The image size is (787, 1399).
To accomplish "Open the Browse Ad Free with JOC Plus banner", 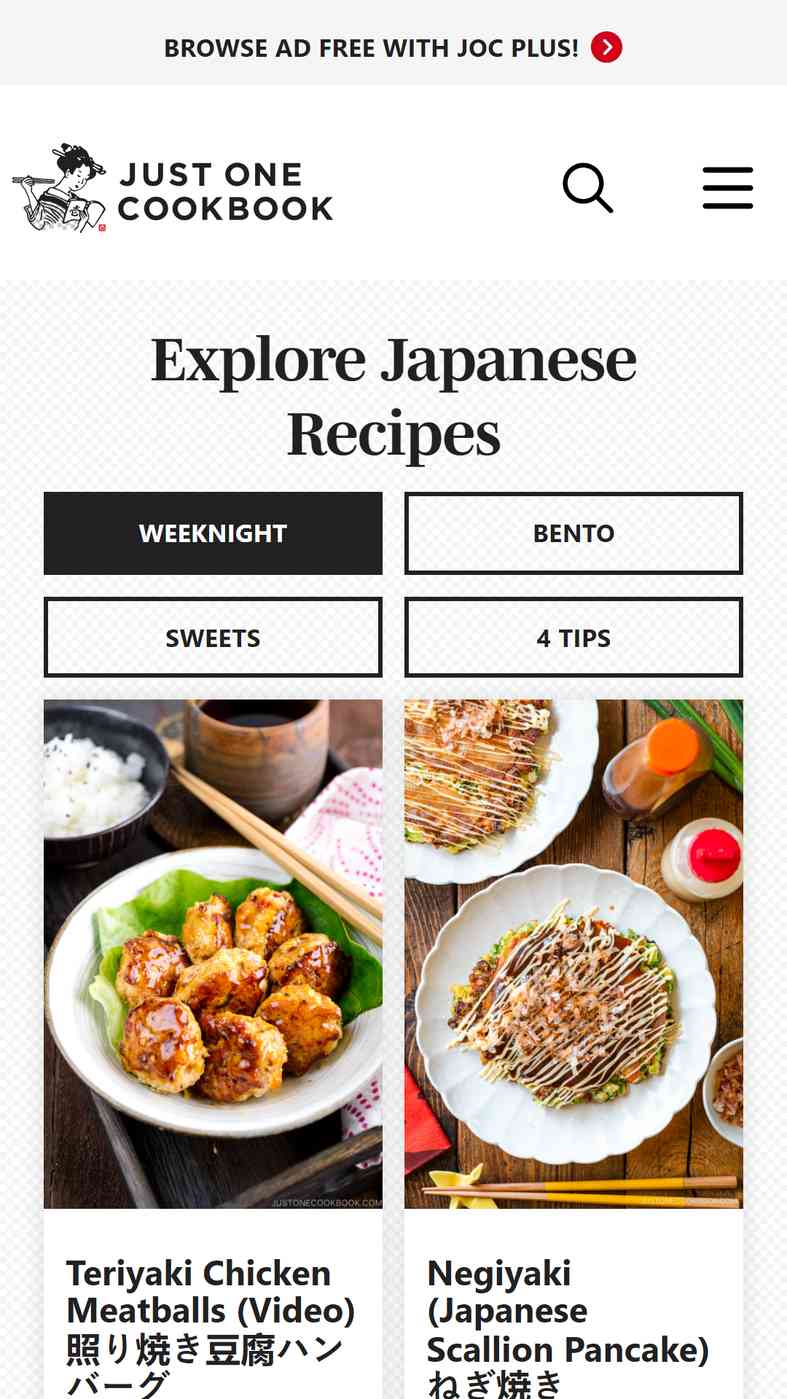I will [x=392, y=47].
